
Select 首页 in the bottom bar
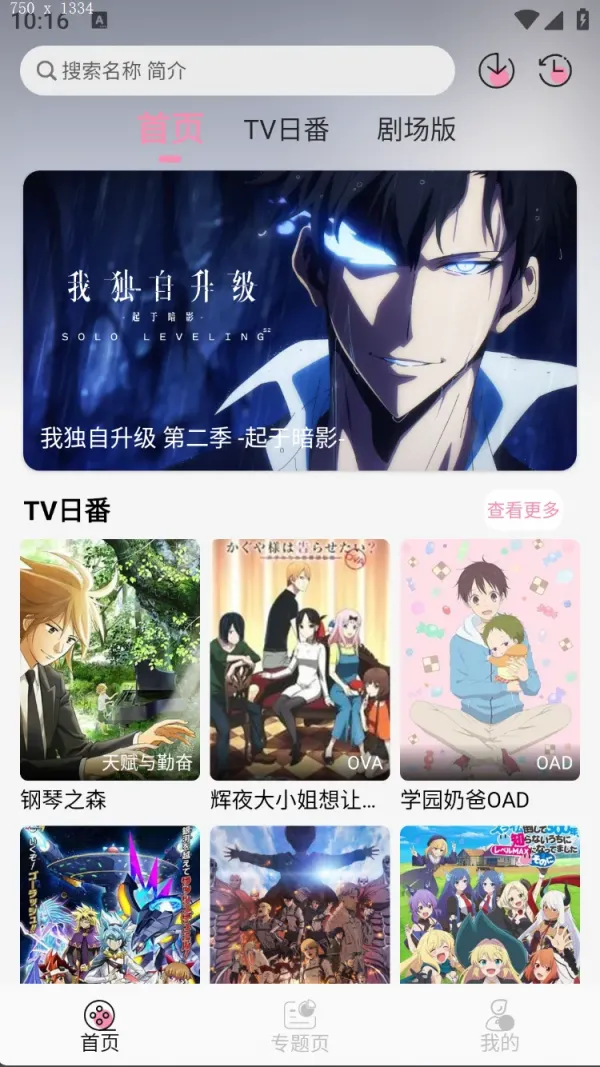(x=100, y=1026)
